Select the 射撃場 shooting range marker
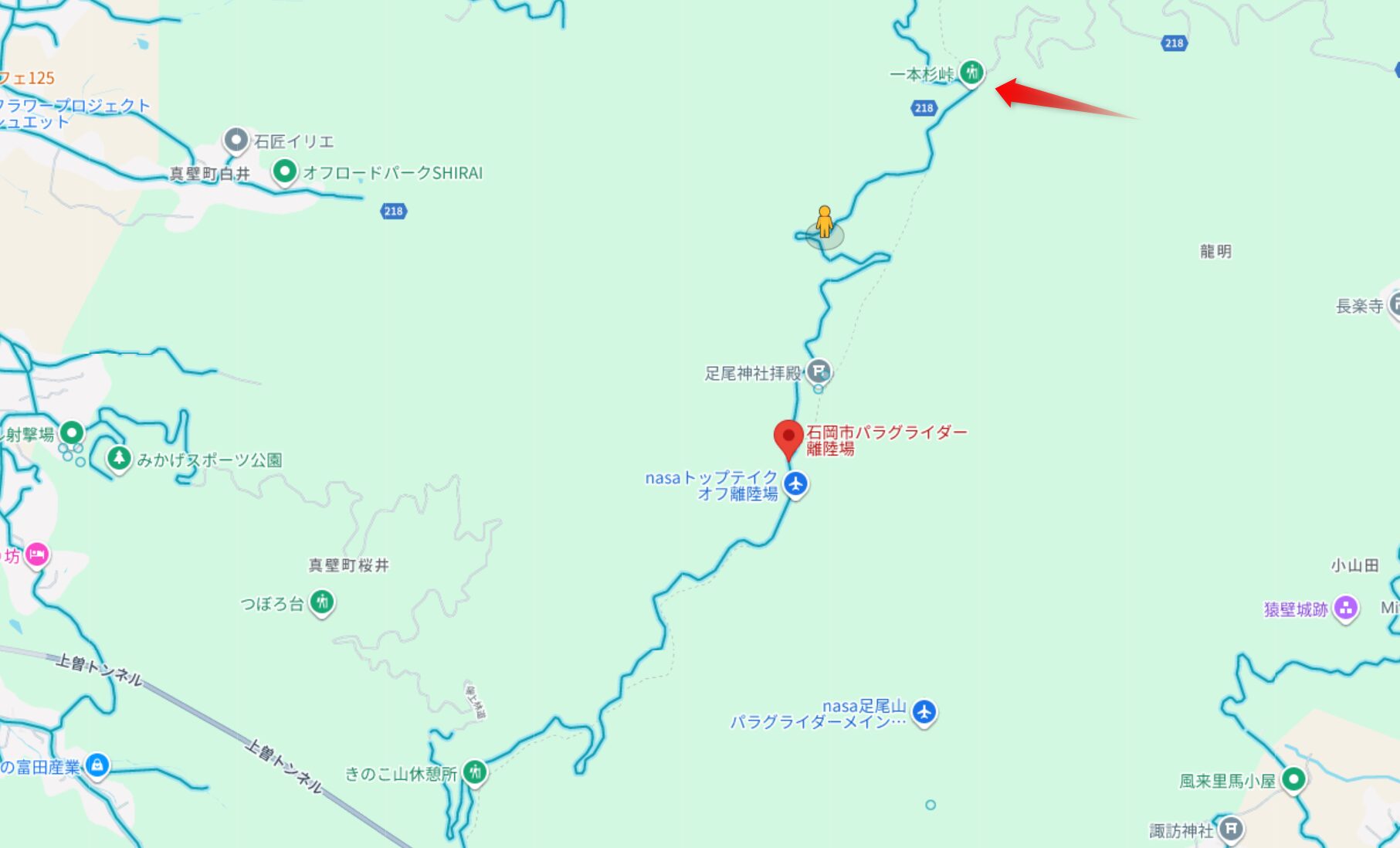The height and width of the screenshot is (848, 1400). [x=72, y=432]
